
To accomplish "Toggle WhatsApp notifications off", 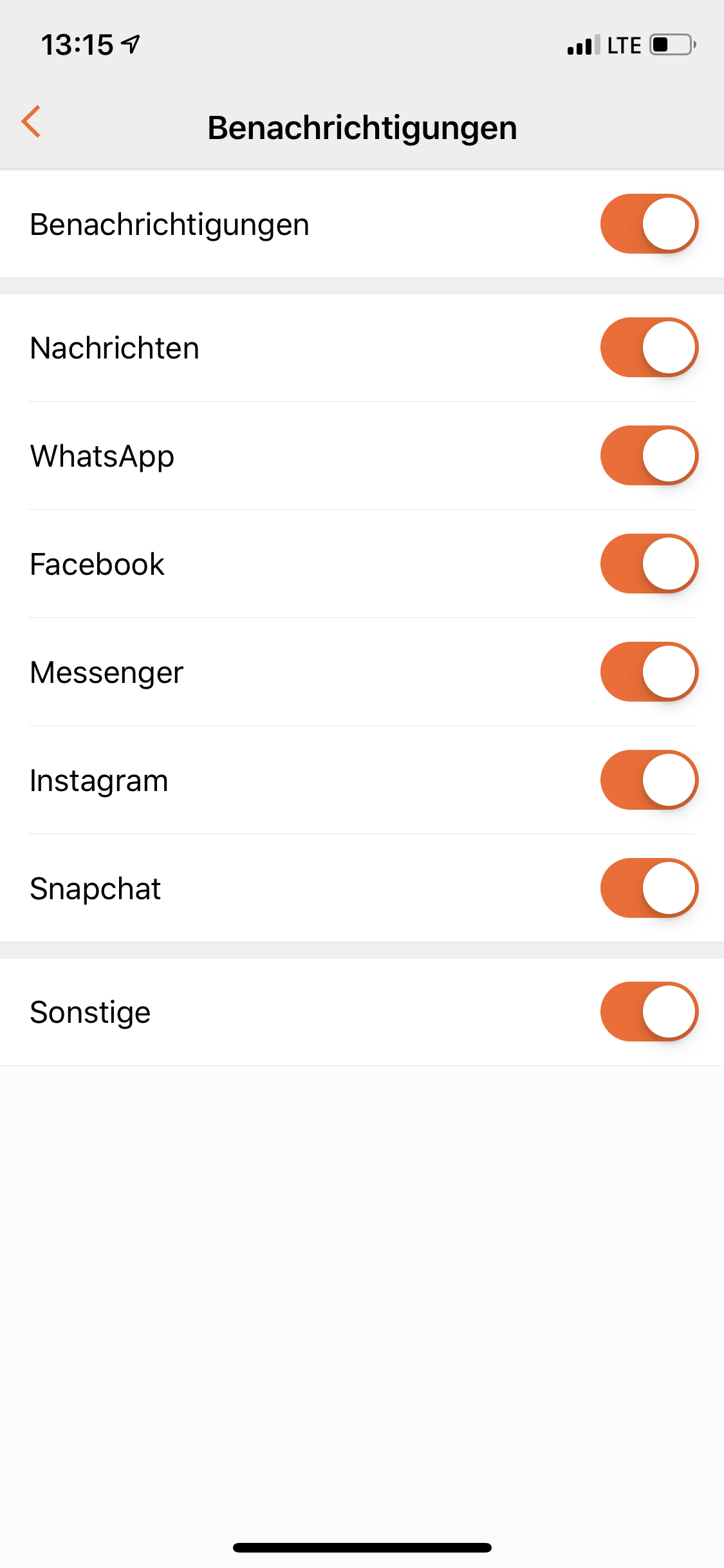I will (649, 456).
